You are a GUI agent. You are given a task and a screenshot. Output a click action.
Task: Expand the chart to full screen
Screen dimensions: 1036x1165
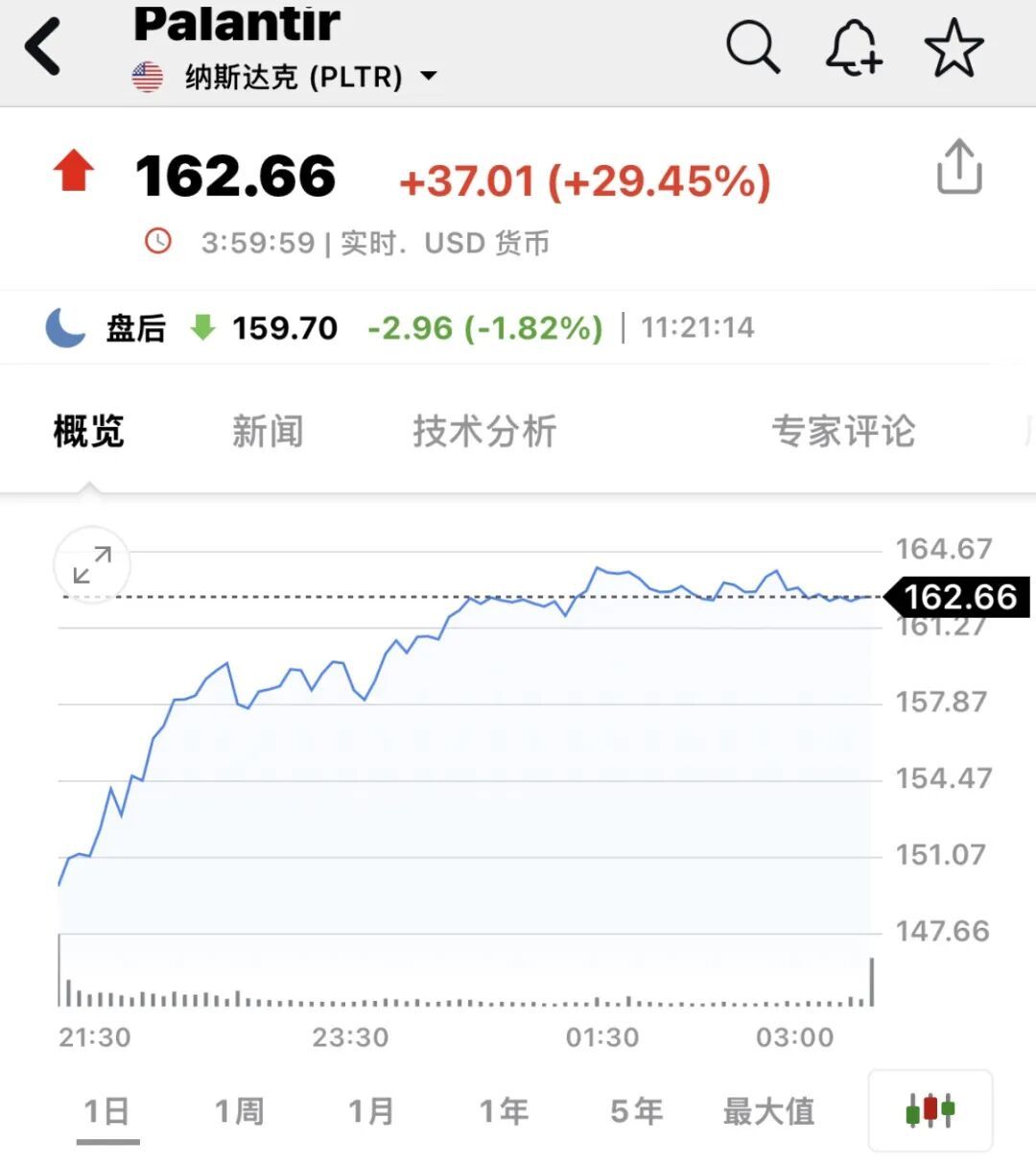click(92, 565)
